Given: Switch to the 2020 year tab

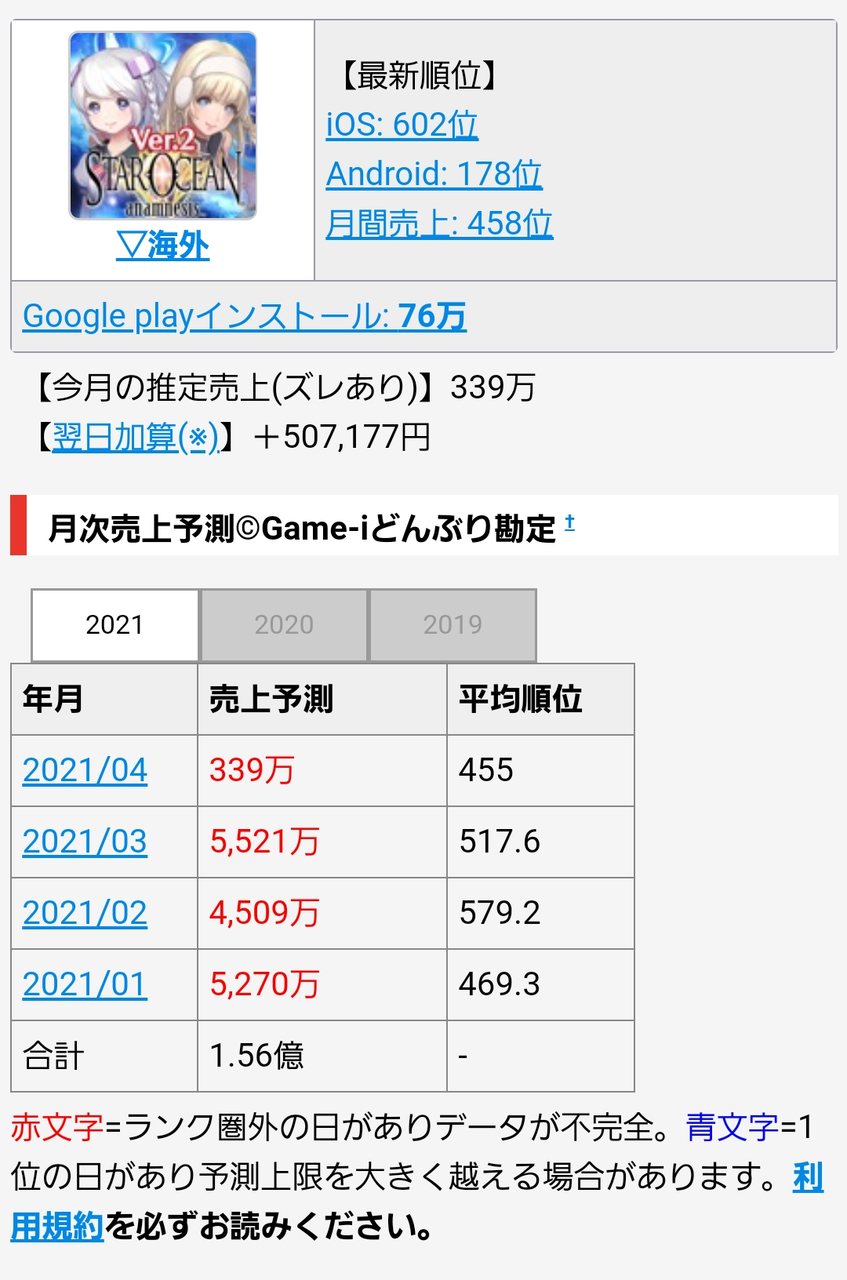Looking at the screenshot, I should click(x=283, y=624).
